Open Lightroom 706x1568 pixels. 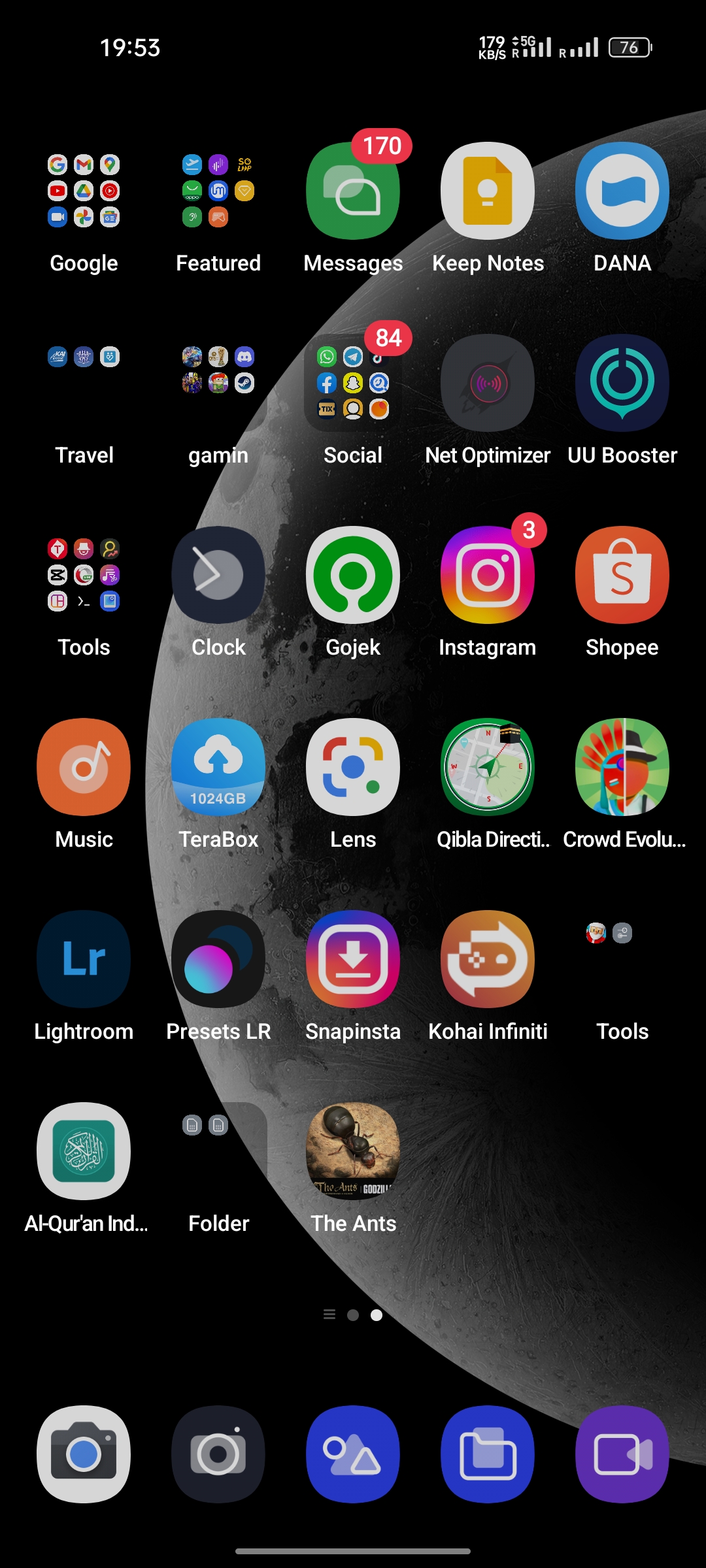click(84, 959)
